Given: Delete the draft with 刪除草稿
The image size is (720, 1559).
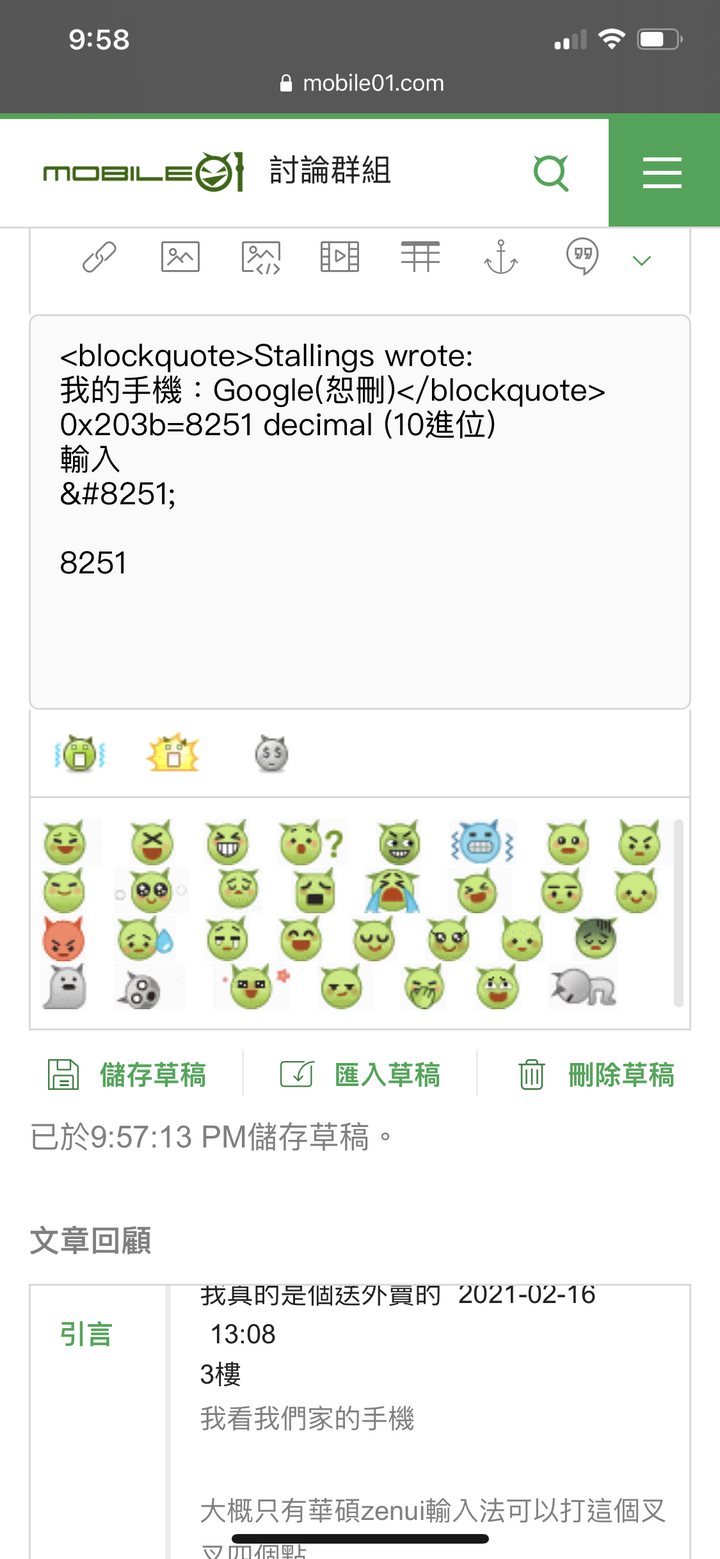Looking at the screenshot, I should click(x=596, y=1075).
